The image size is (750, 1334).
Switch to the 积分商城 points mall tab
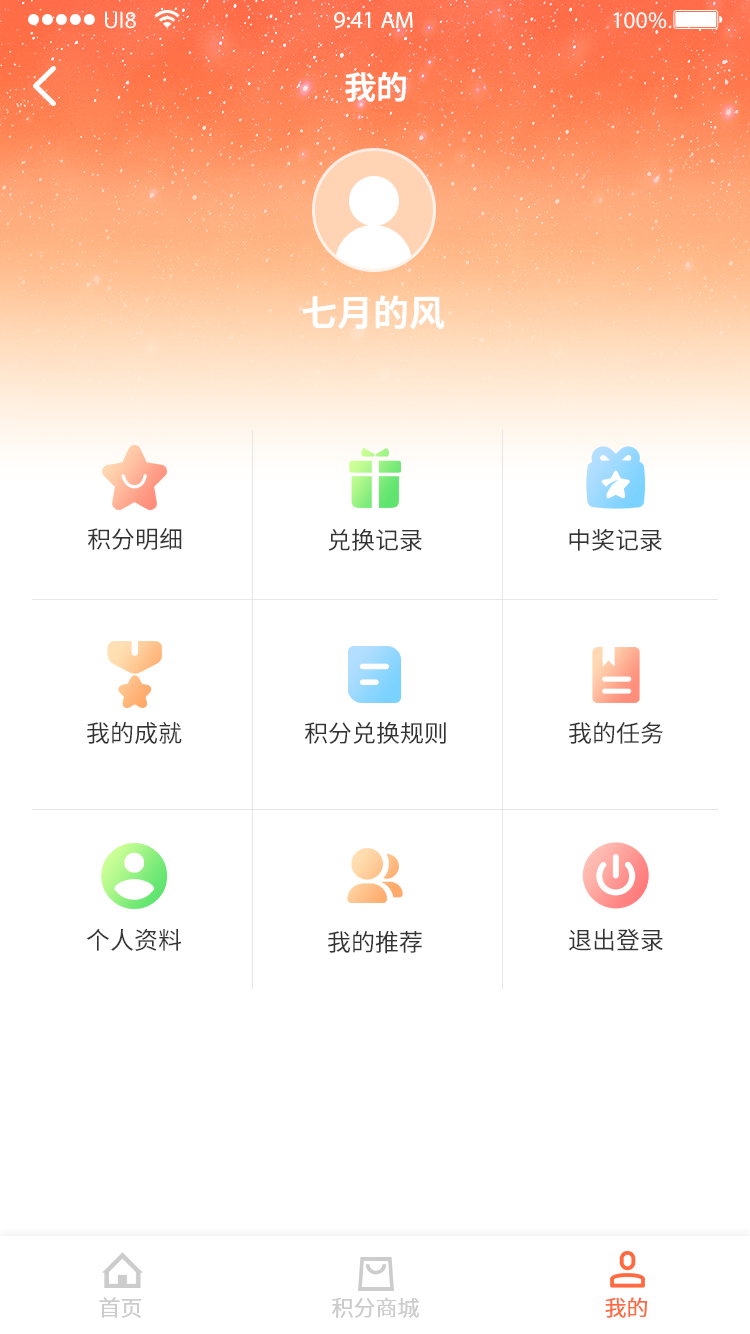(375, 1286)
